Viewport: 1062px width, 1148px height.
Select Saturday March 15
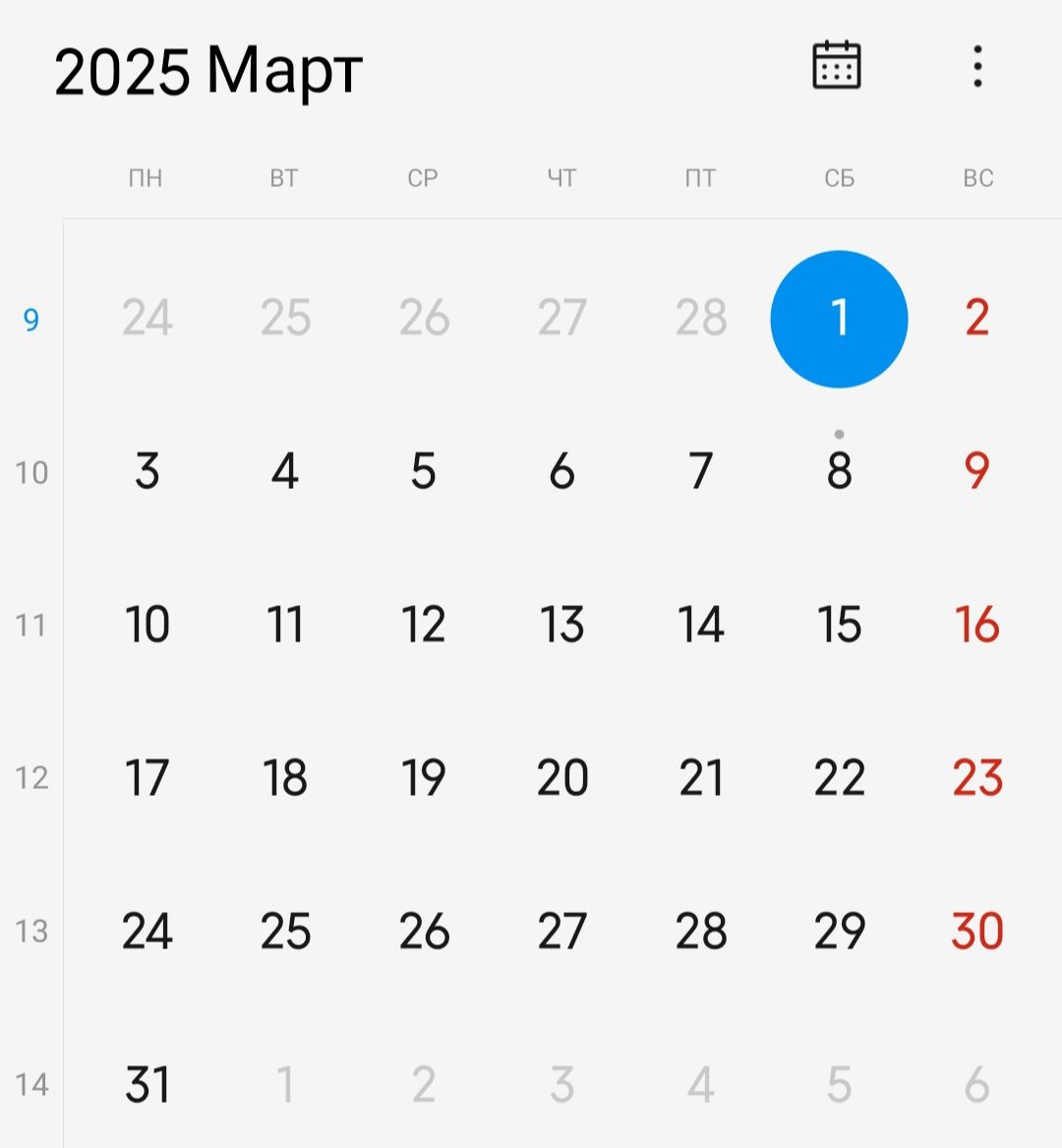pos(839,624)
